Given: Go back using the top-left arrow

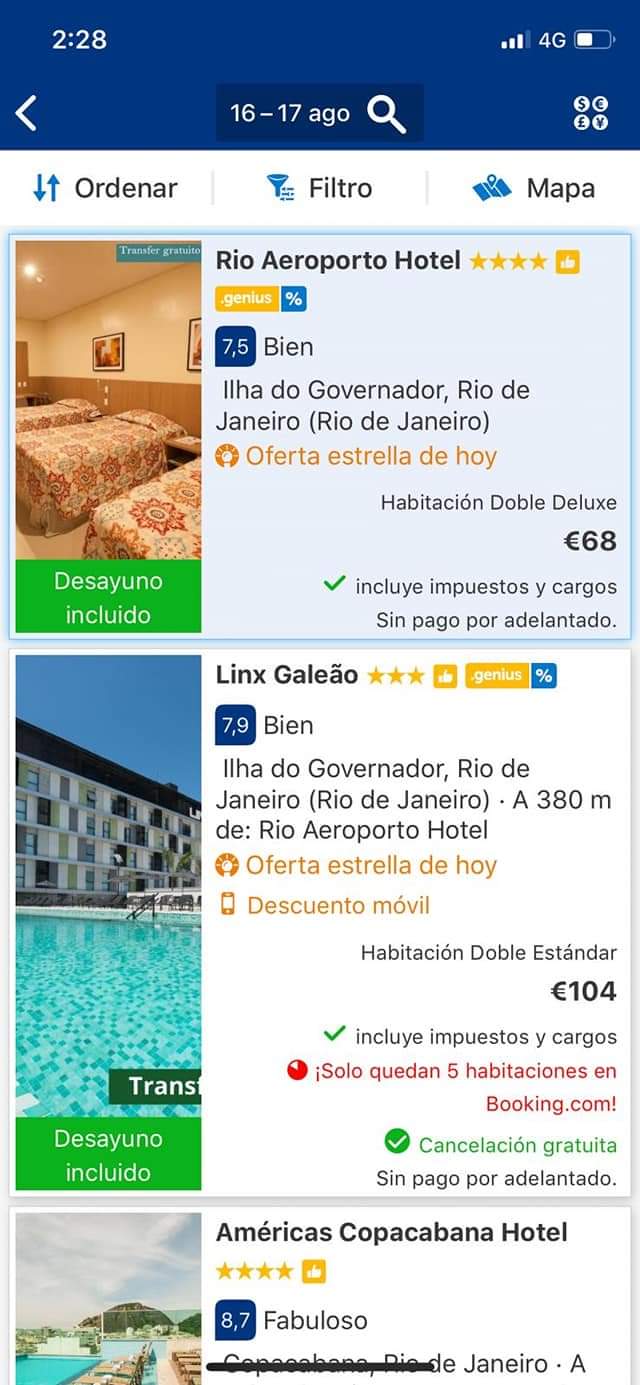Looking at the screenshot, I should 27,113.
